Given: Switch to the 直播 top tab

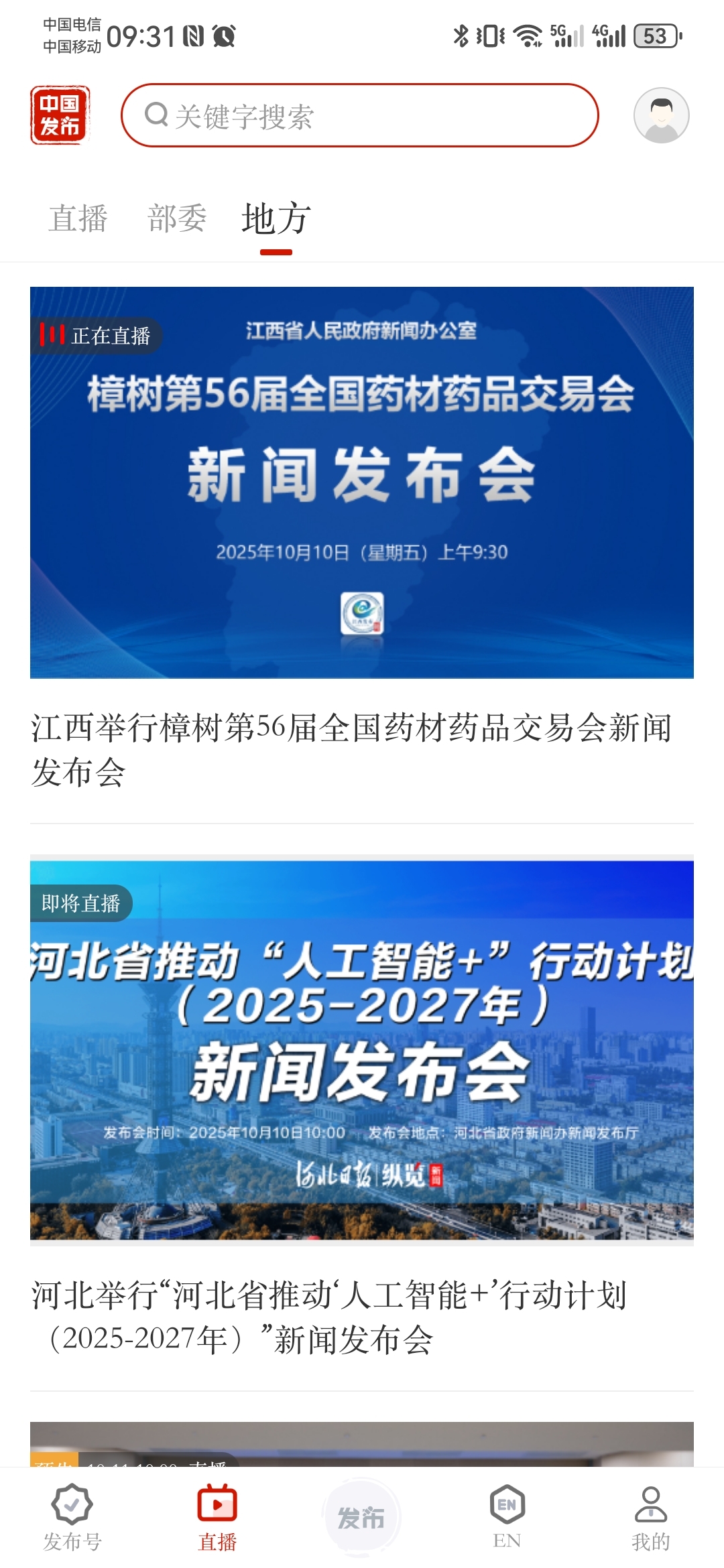Looking at the screenshot, I should tap(78, 218).
